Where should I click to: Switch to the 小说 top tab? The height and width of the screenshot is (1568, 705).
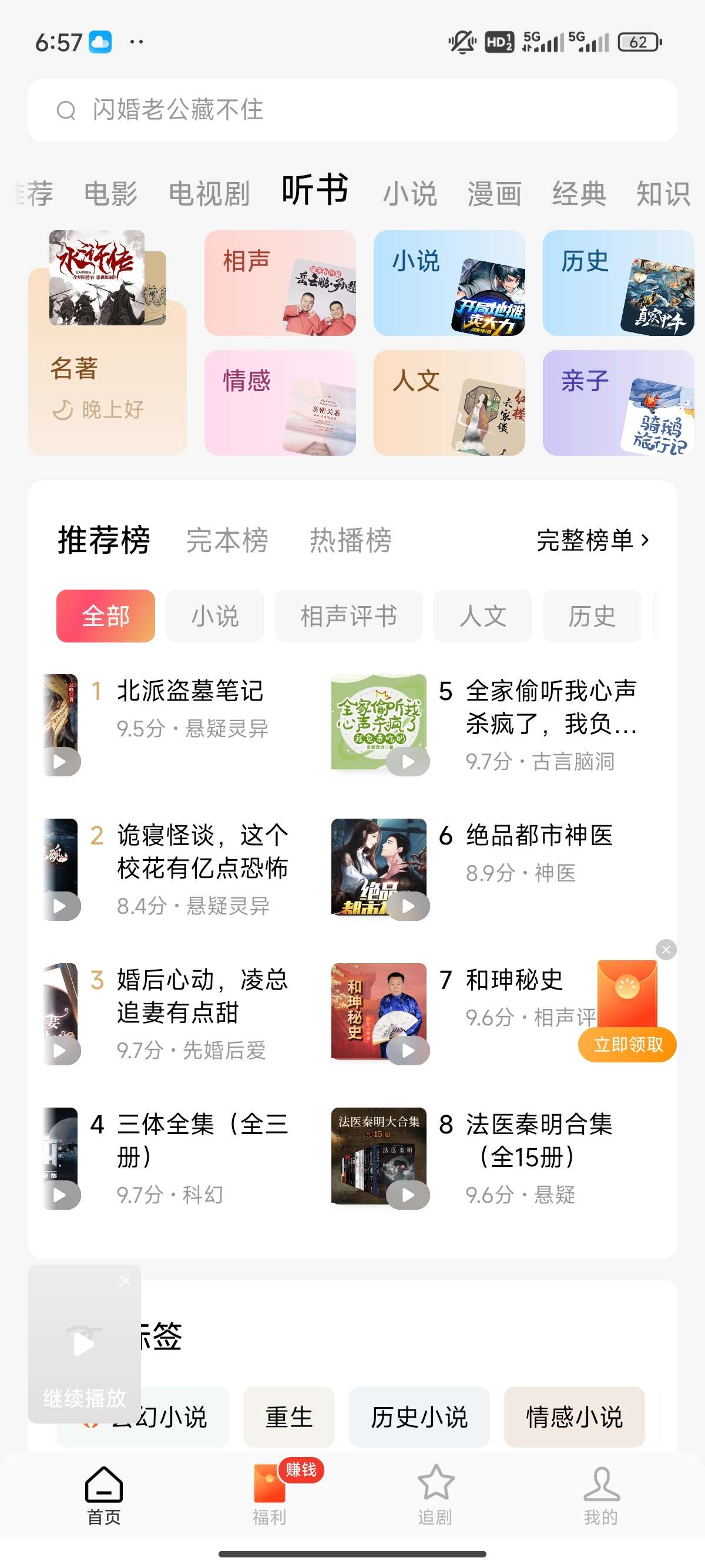click(409, 194)
